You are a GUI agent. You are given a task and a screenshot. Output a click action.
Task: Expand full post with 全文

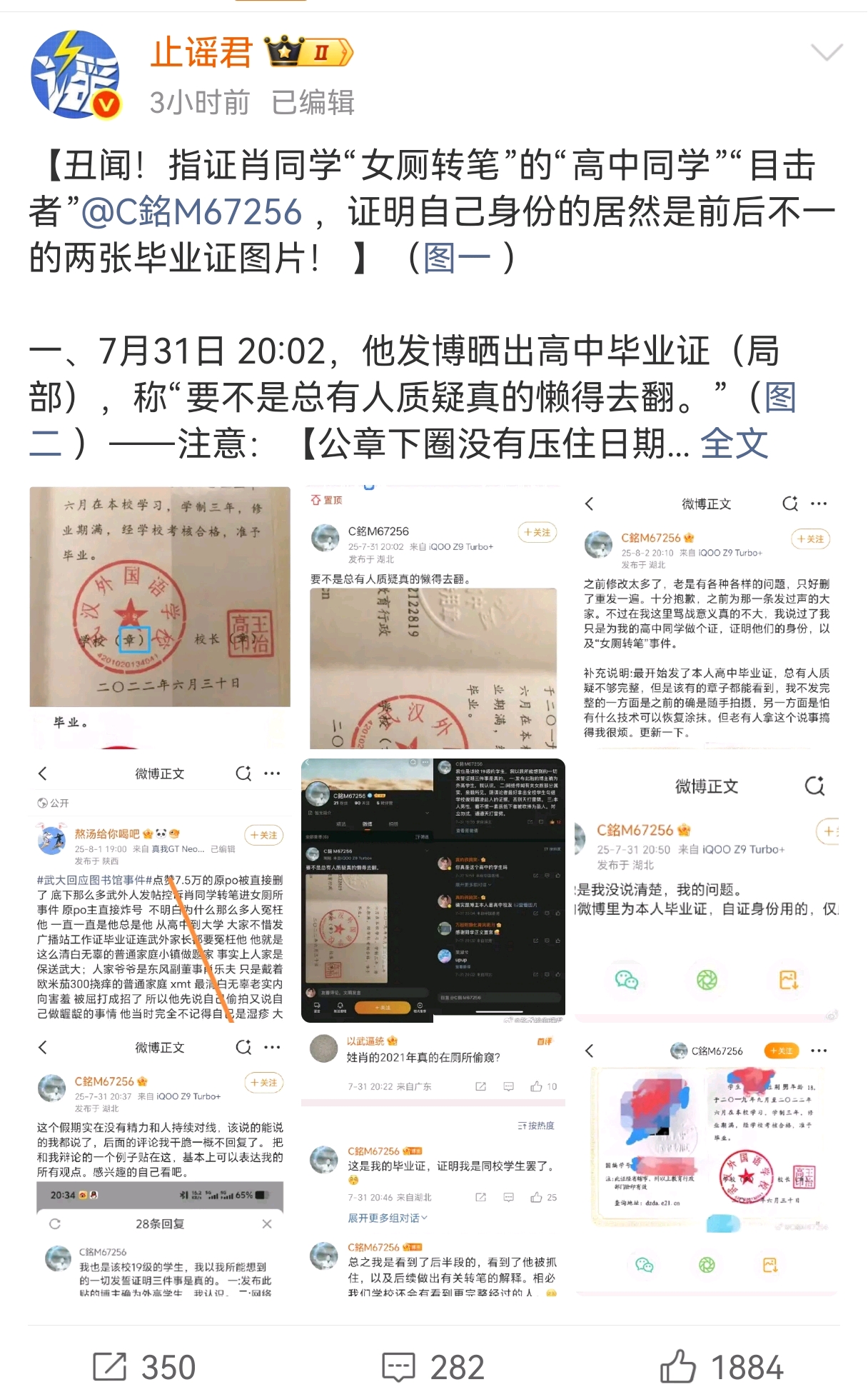[734, 444]
